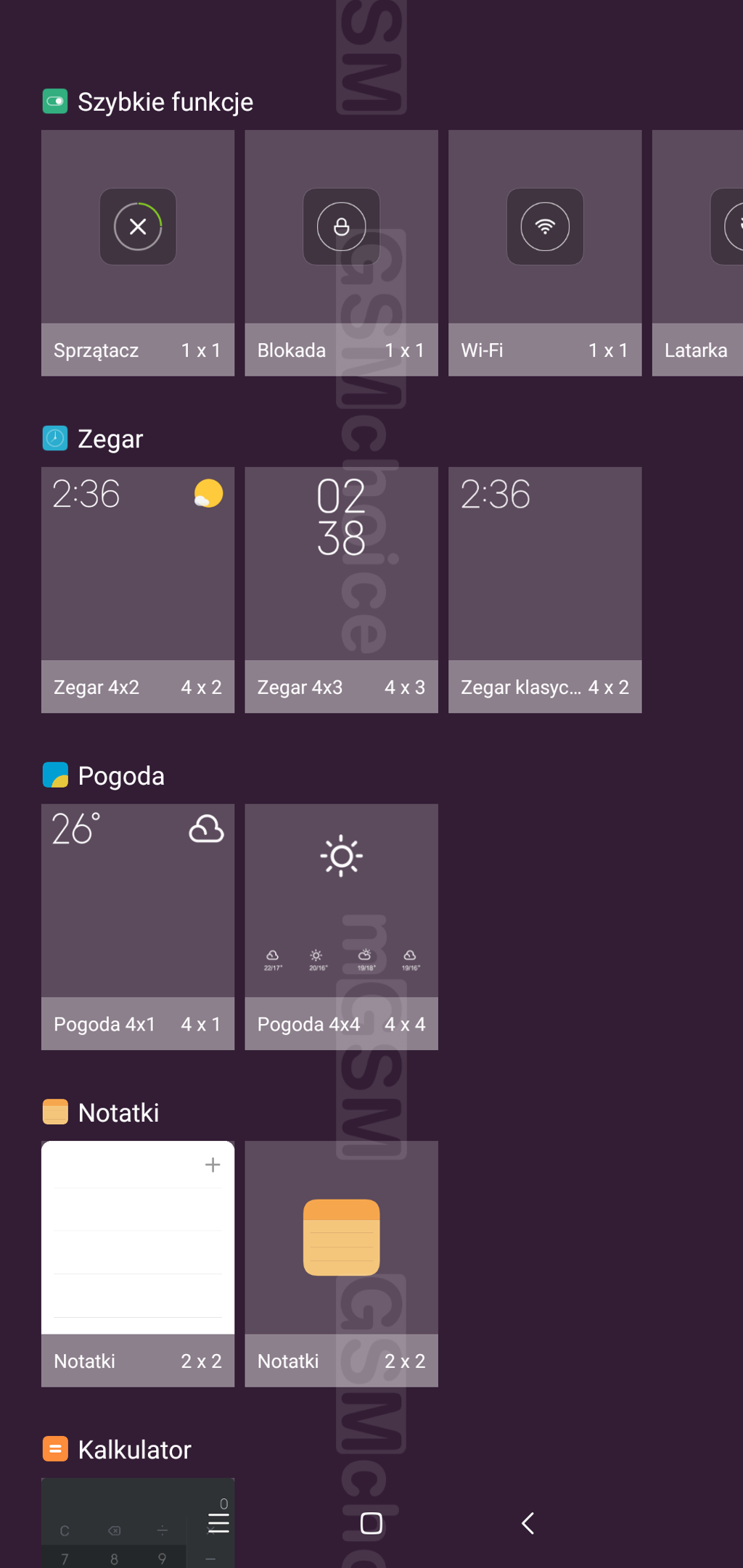
Task: Choose the Blokada 1 x 1 widget
Action: (341, 252)
